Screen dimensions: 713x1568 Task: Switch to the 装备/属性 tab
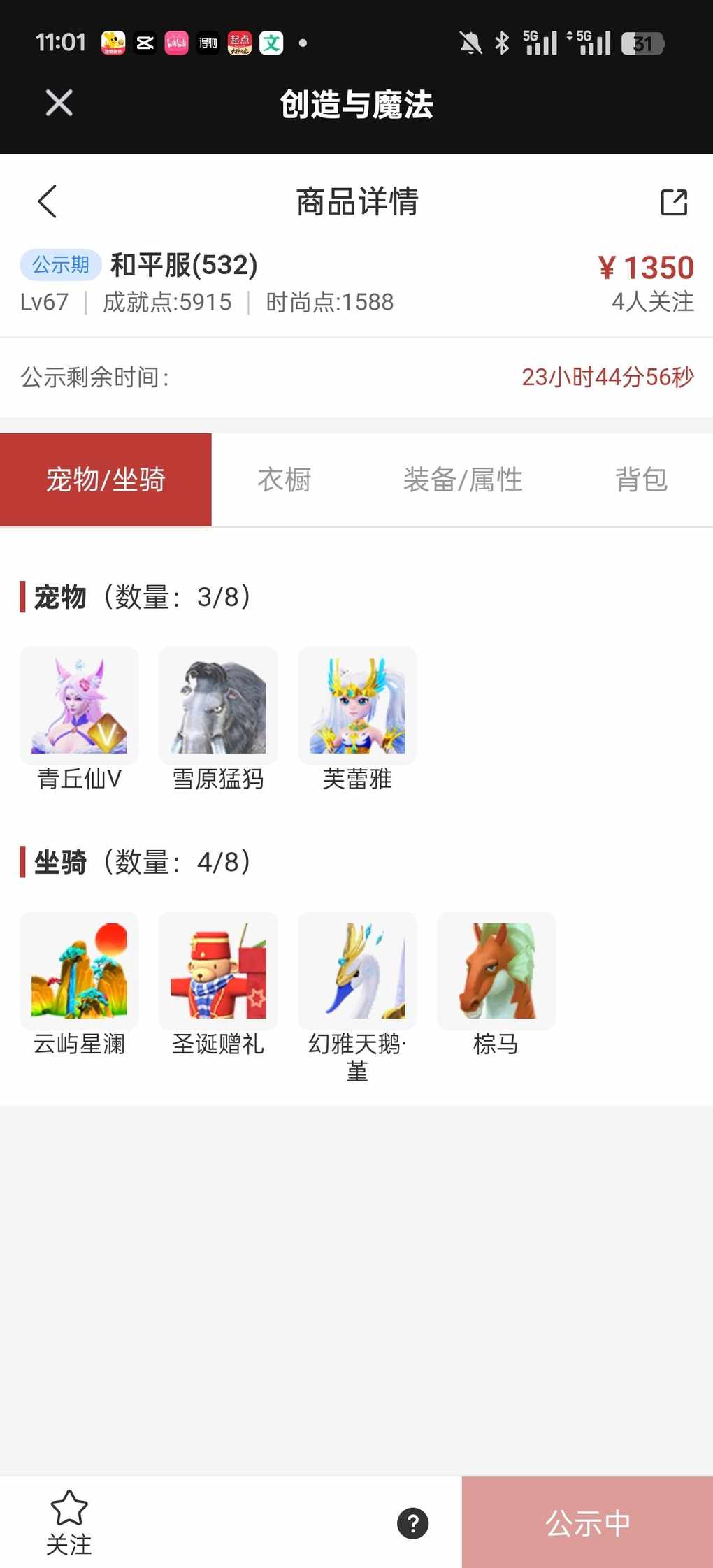[463, 480]
